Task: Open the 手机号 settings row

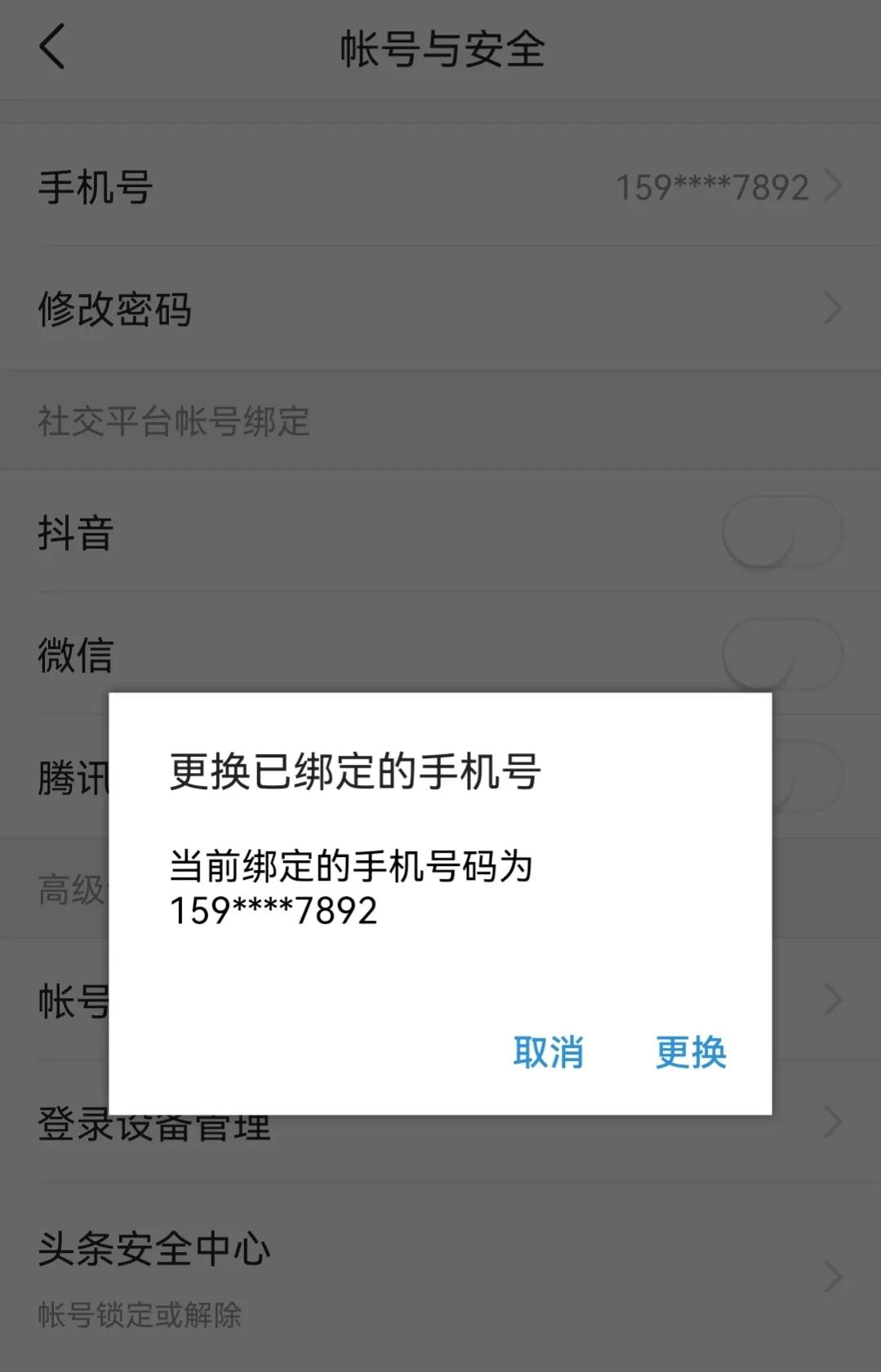Action: point(327,186)
